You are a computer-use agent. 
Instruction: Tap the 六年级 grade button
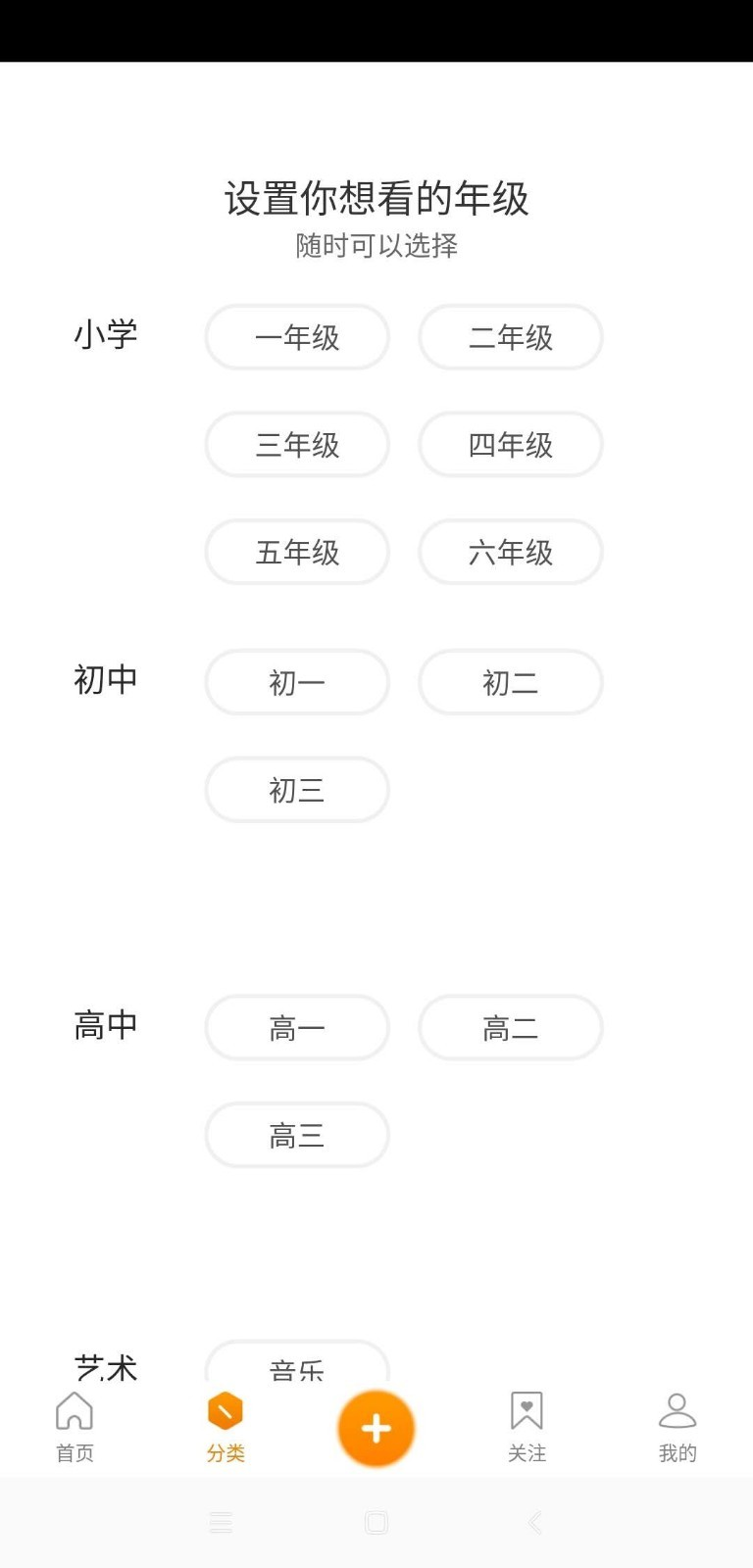click(x=510, y=553)
